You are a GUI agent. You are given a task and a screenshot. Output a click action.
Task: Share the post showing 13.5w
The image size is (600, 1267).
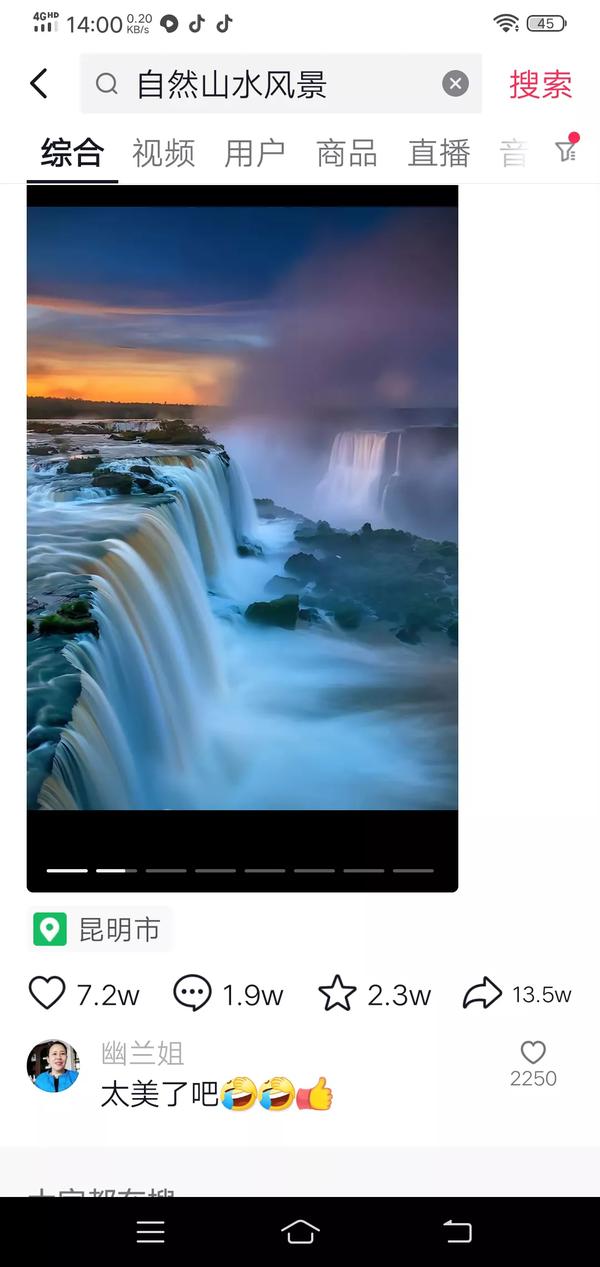(482, 993)
